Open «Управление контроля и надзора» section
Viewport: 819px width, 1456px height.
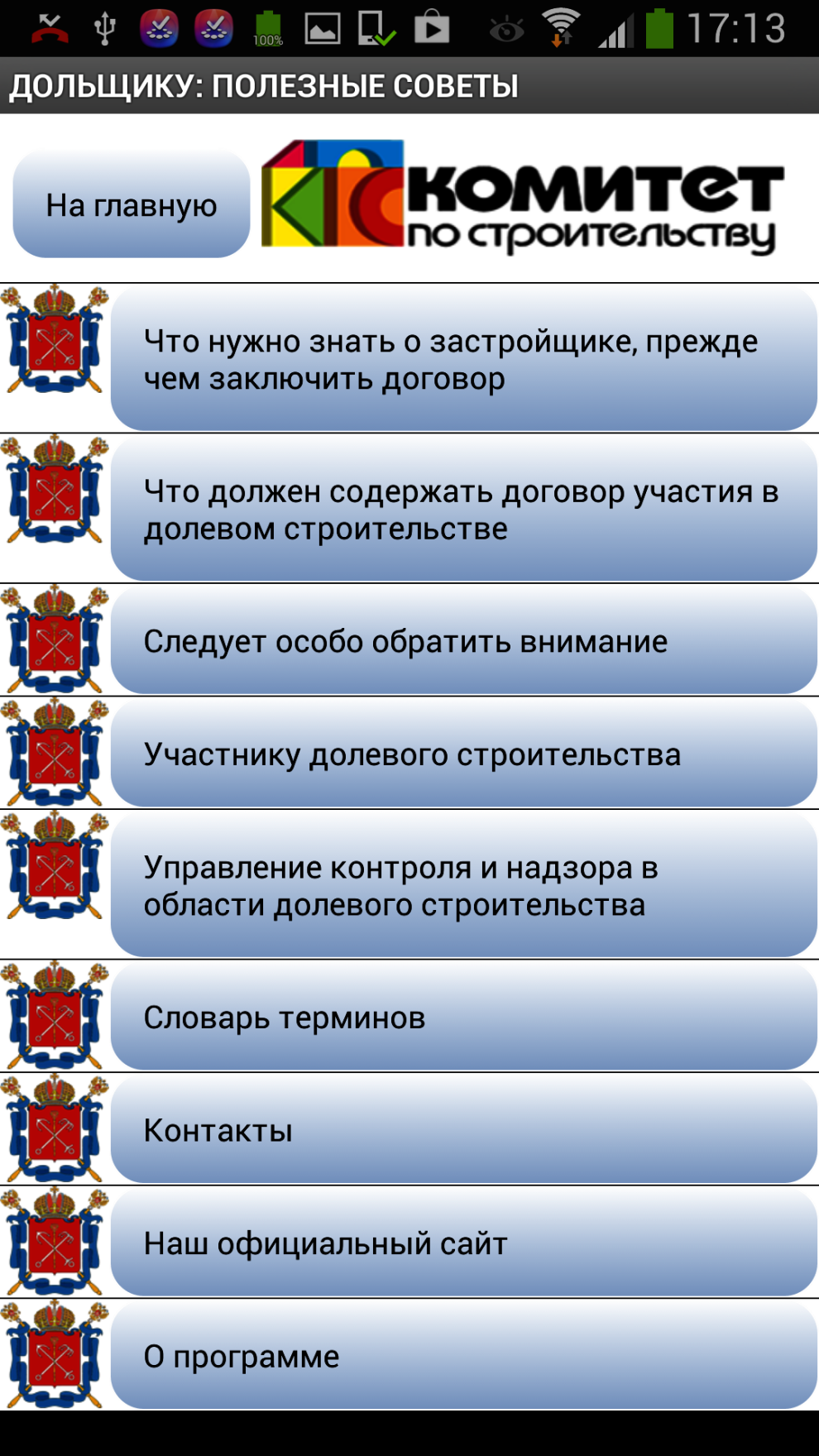click(464, 885)
